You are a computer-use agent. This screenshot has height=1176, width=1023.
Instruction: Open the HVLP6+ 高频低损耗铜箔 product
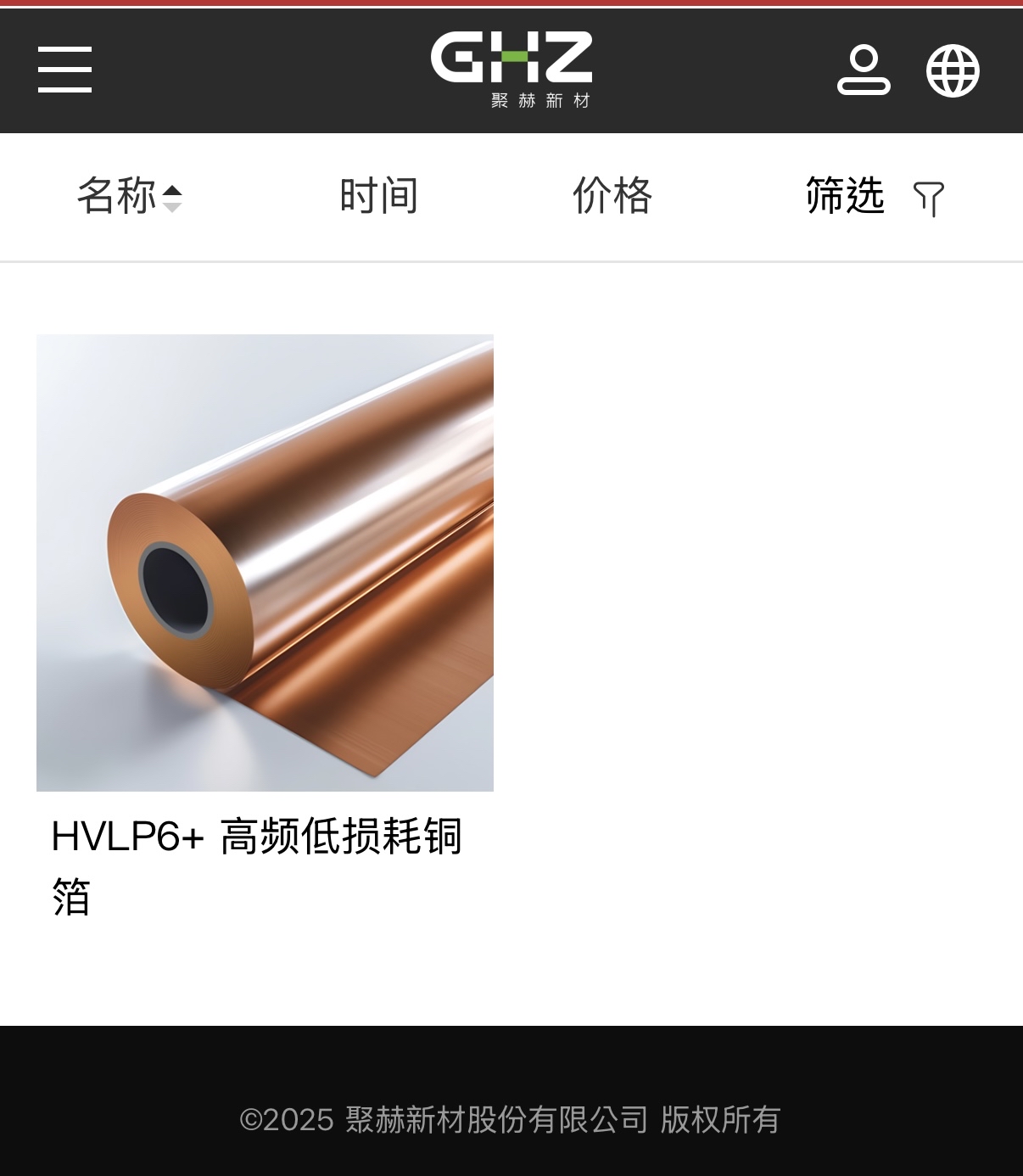(265, 628)
